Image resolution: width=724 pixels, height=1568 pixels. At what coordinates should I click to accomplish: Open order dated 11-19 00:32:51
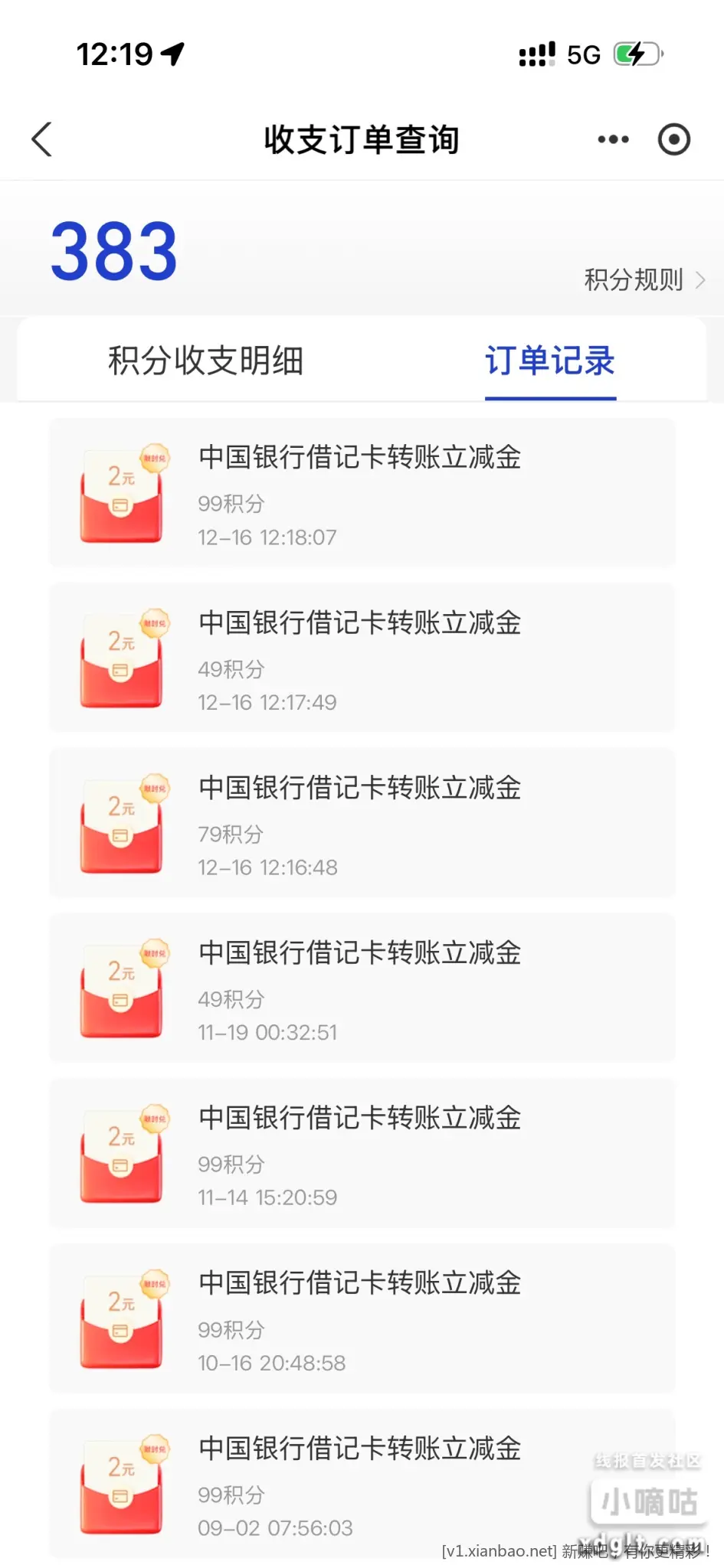click(x=362, y=988)
